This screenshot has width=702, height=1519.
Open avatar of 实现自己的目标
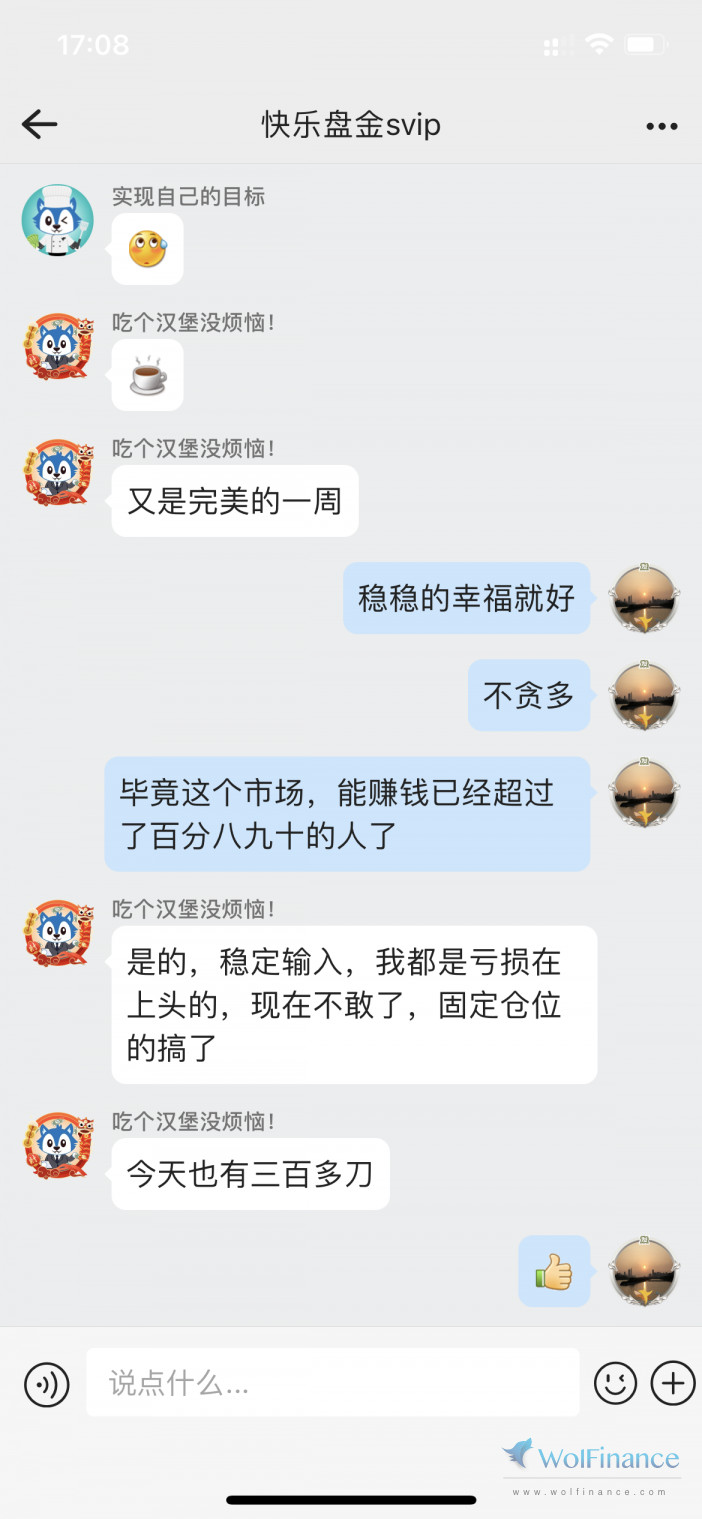(58, 220)
